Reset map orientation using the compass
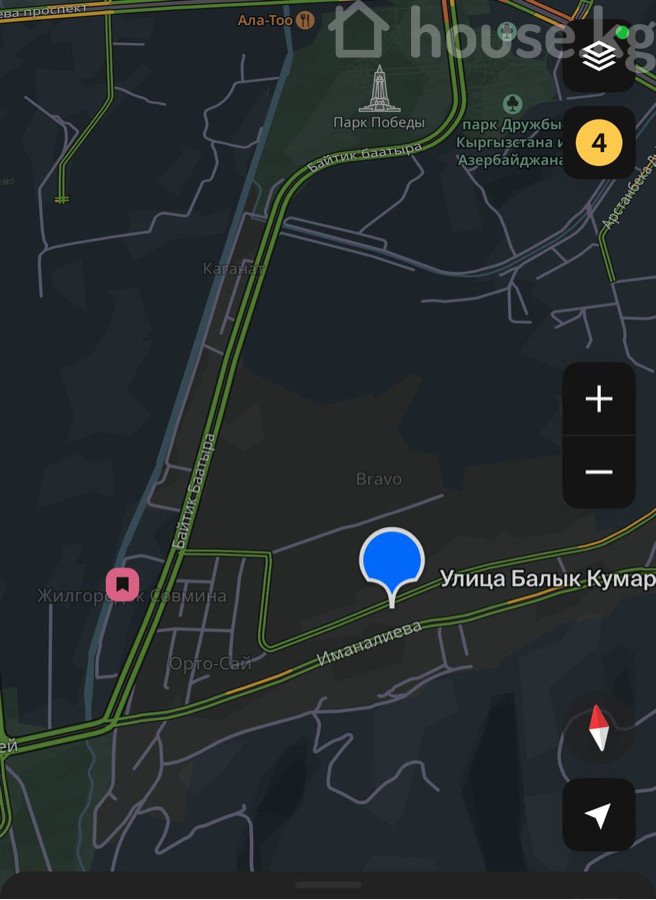Image resolution: width=656 pixels, height=900 pixels. 598,729
